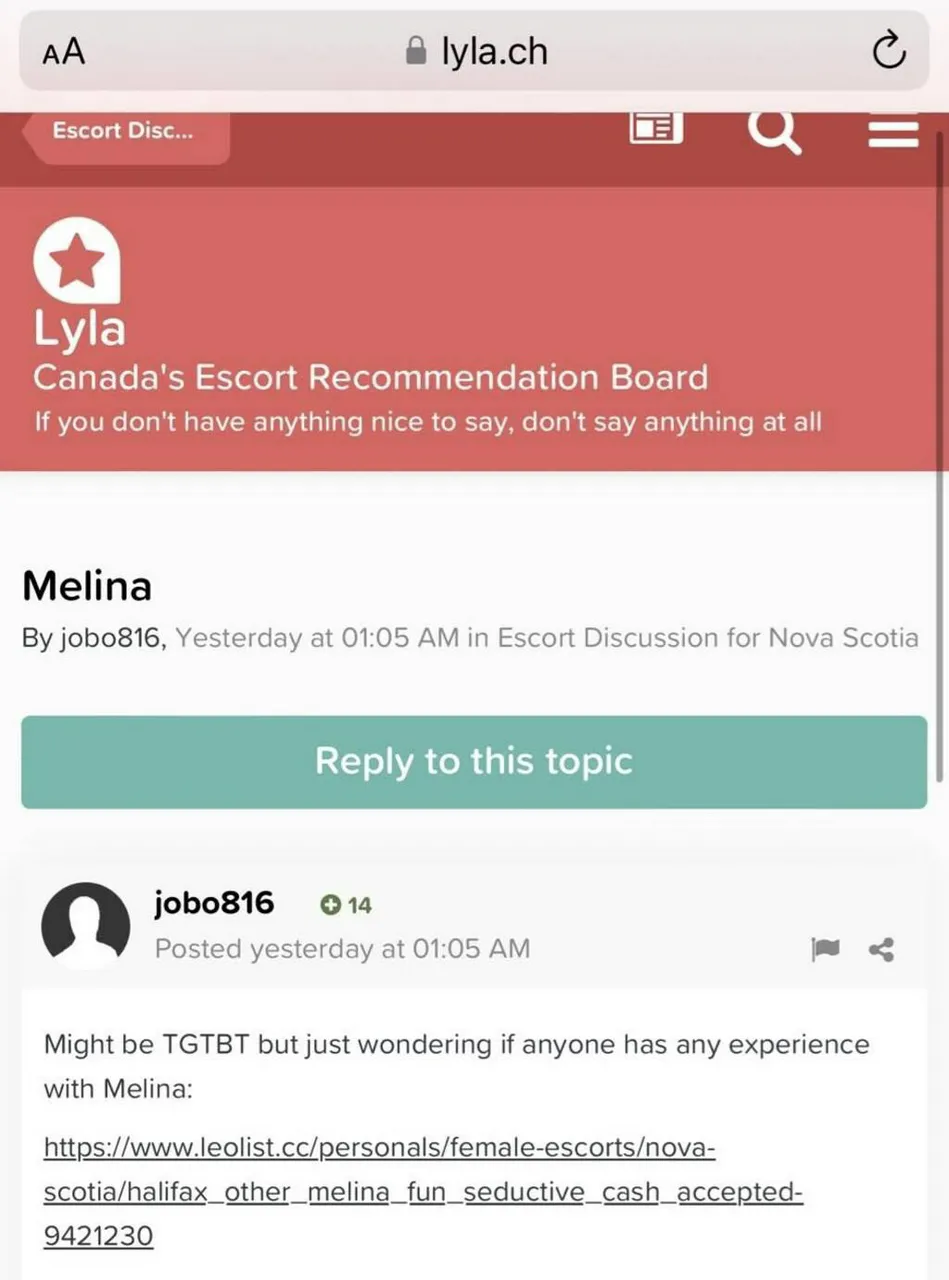
Task: Reload the lyla.ch page
Action: coord(887,52)
